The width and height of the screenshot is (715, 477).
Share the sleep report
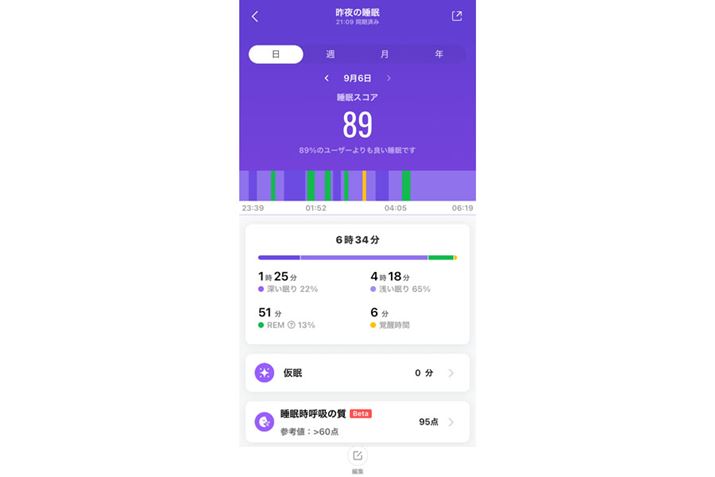pos(457,16)
